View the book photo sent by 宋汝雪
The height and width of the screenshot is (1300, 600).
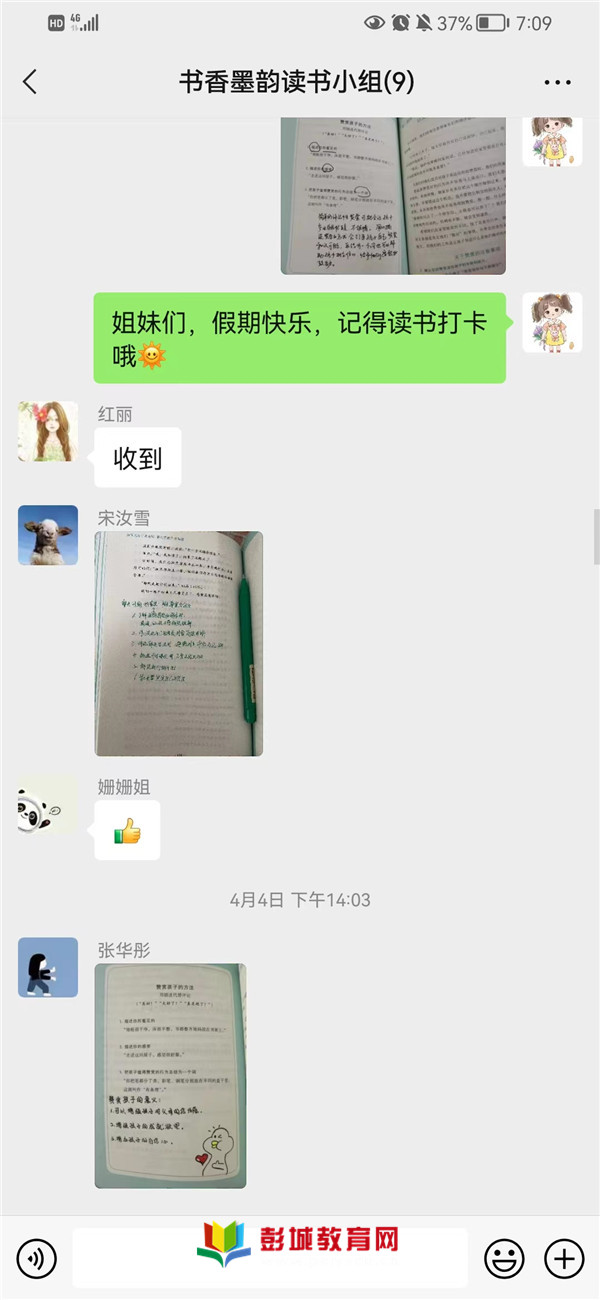pyautogui.click(x=179, y=643)
